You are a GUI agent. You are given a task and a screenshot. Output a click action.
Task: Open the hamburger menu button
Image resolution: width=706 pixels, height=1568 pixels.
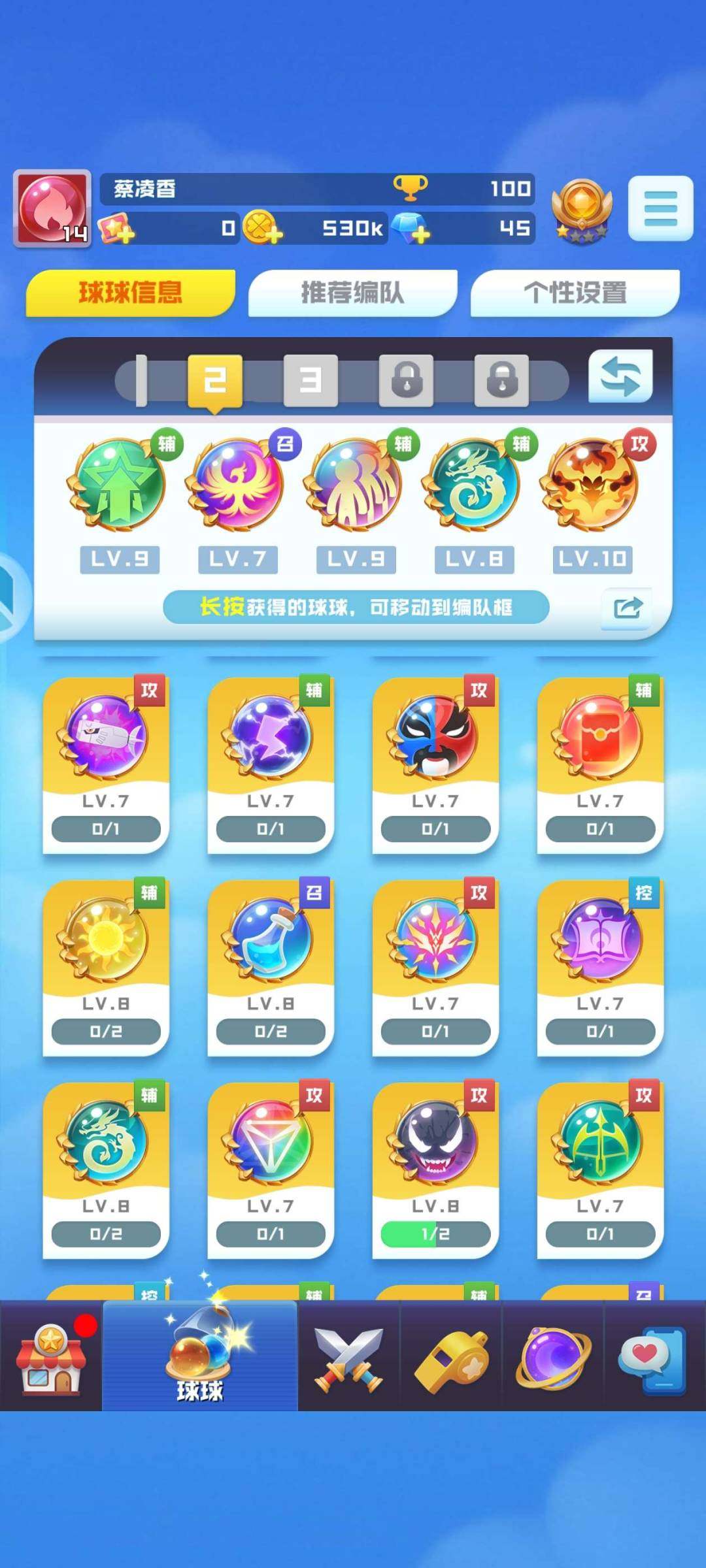point(660,208)
